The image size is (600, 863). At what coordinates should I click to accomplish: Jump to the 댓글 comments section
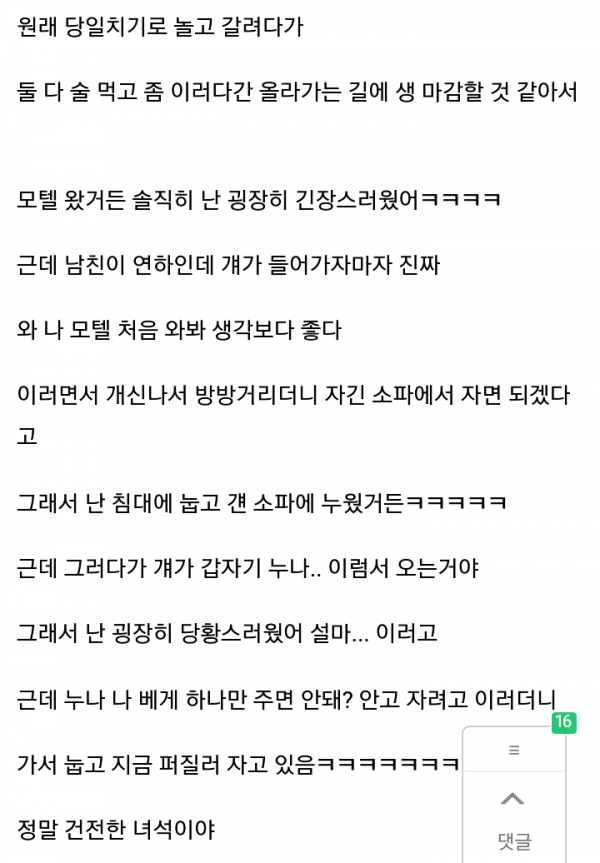(x=514, y=842)
